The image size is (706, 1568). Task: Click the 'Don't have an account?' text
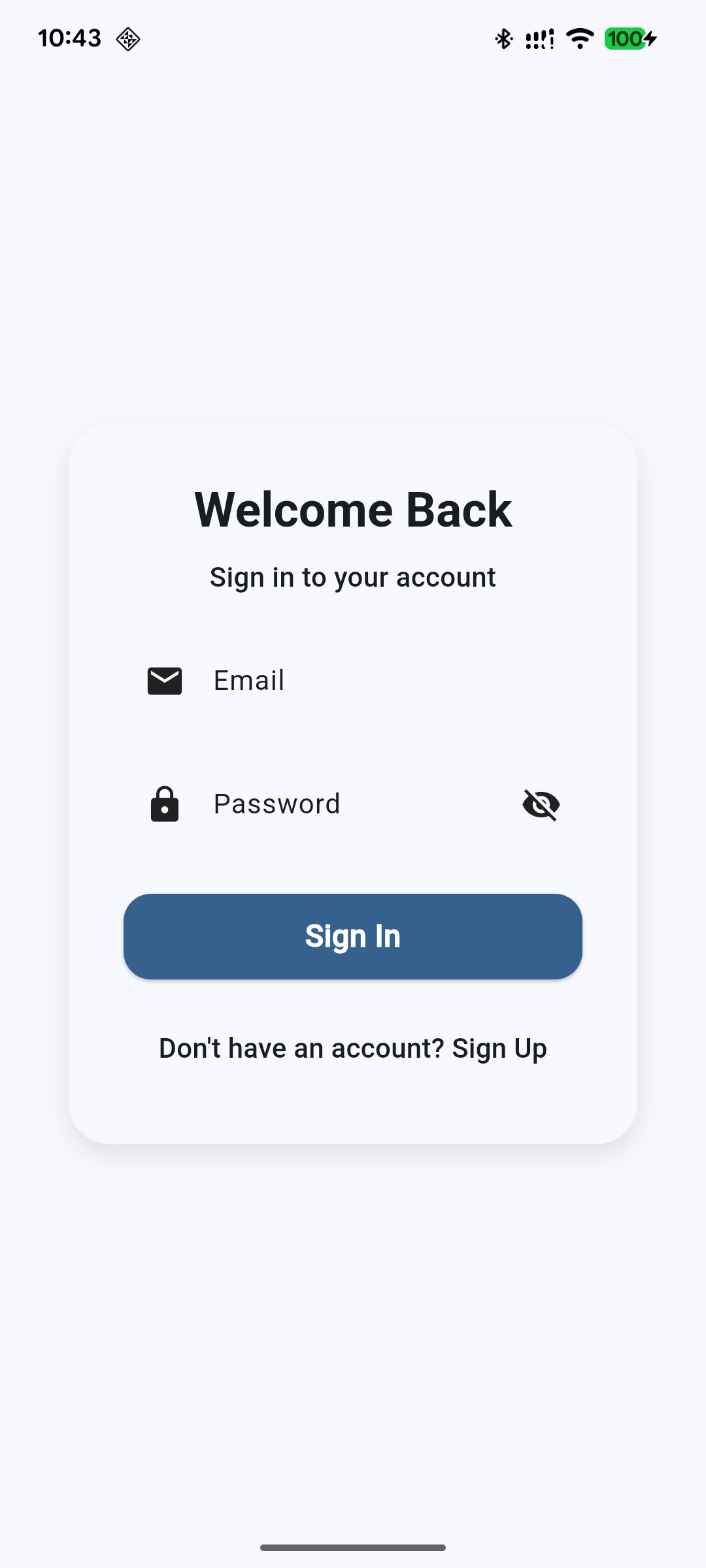(x=301, y=1047)
